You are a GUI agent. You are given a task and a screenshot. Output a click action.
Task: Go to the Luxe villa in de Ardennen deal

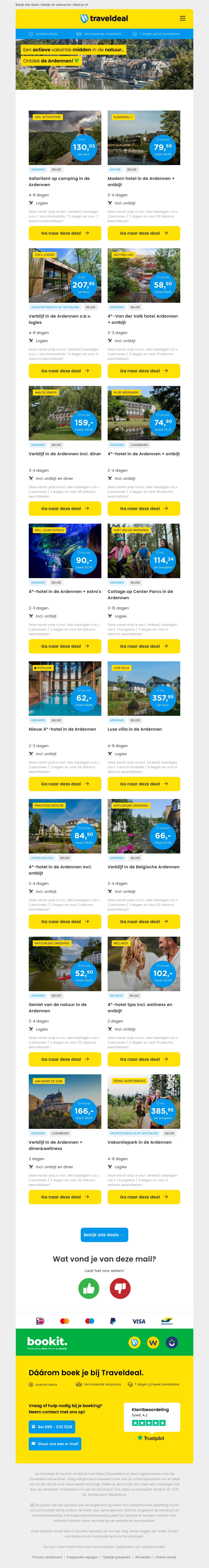point(144,783)
